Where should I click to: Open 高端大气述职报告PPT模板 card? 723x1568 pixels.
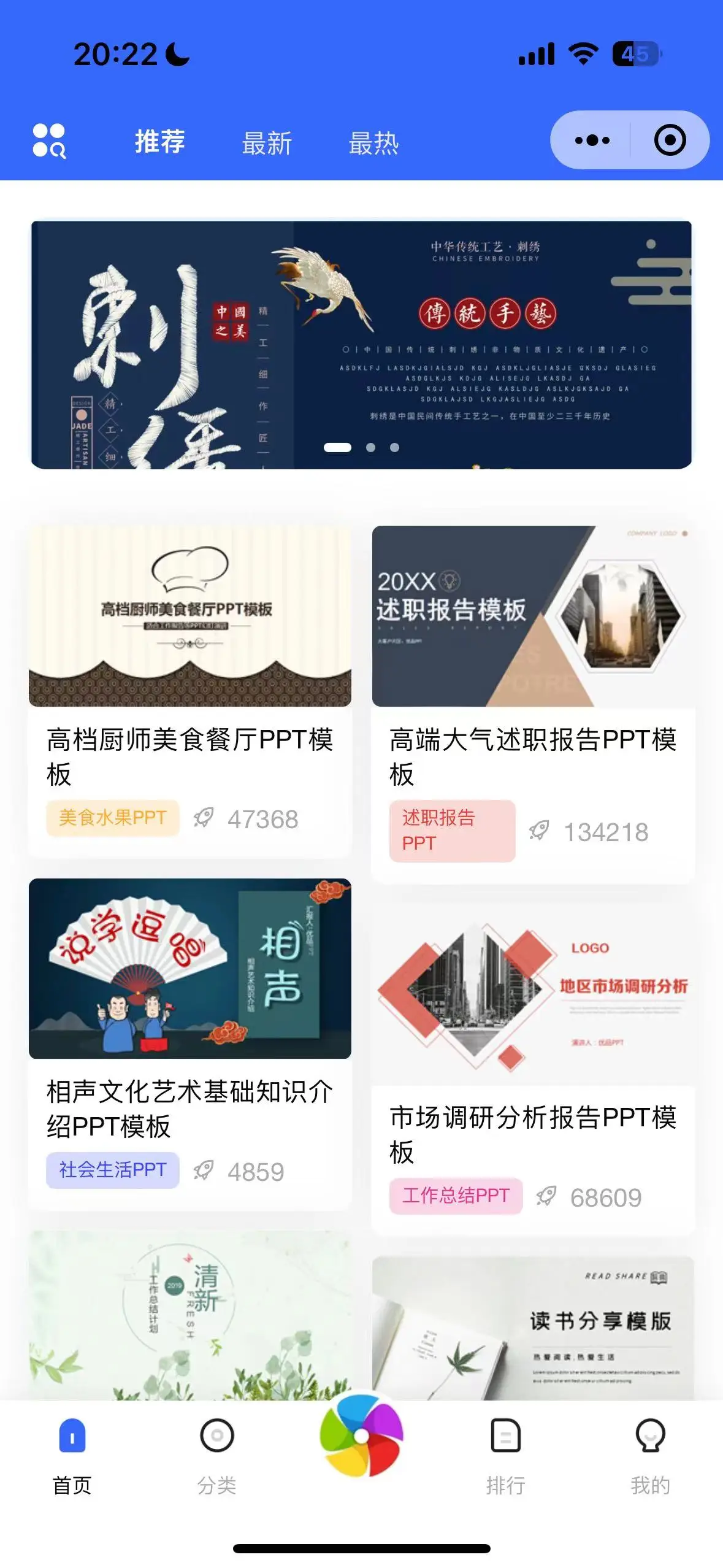[533, 616]
